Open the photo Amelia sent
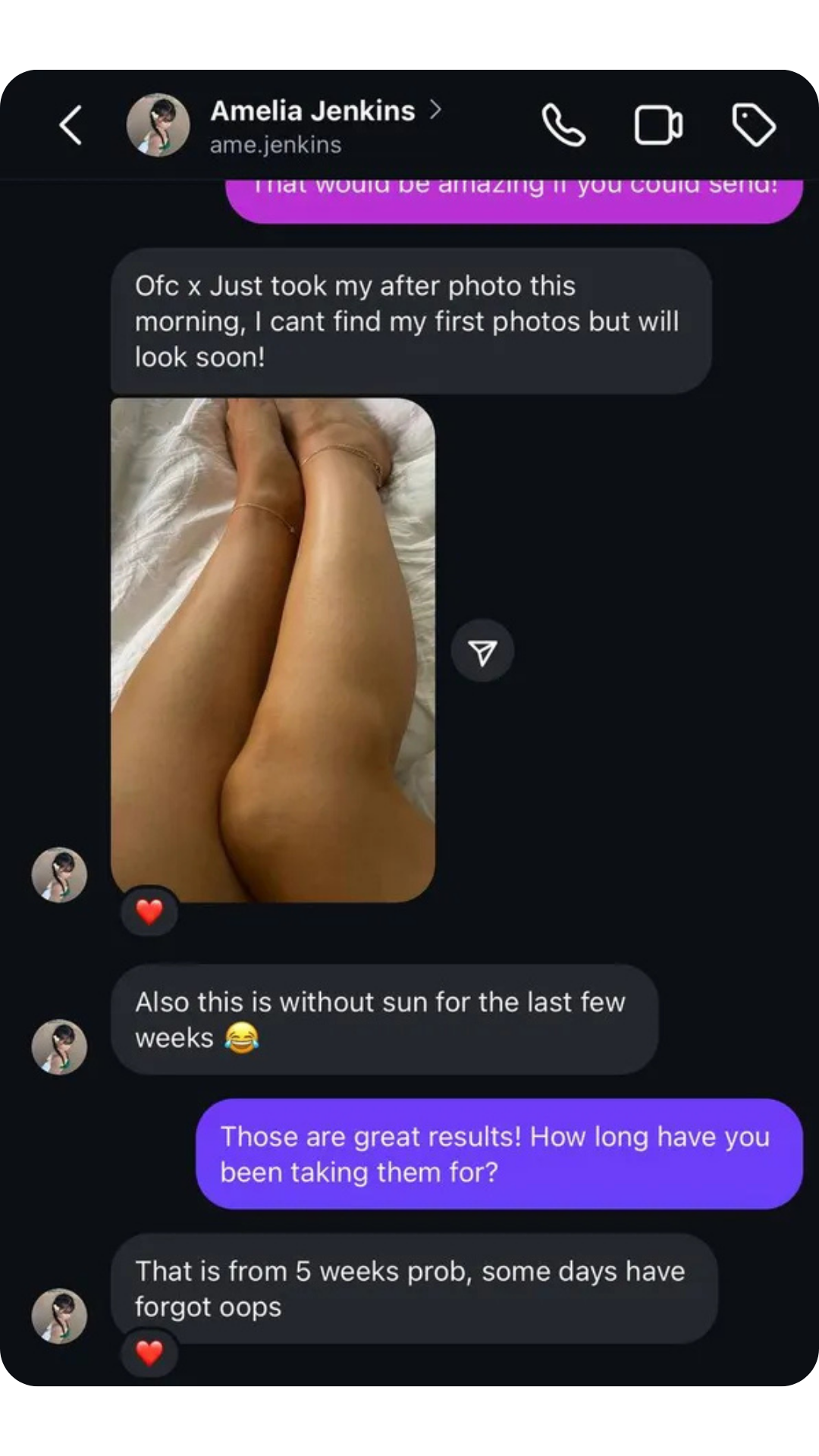 pos(273,650)
